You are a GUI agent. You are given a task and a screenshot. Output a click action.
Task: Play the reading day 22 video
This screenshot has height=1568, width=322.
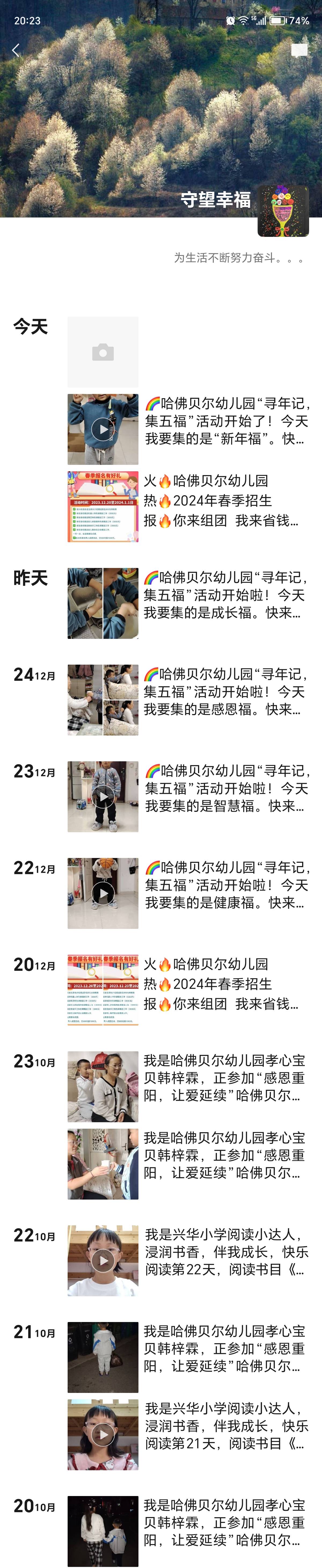click(x=103, y=1261)
